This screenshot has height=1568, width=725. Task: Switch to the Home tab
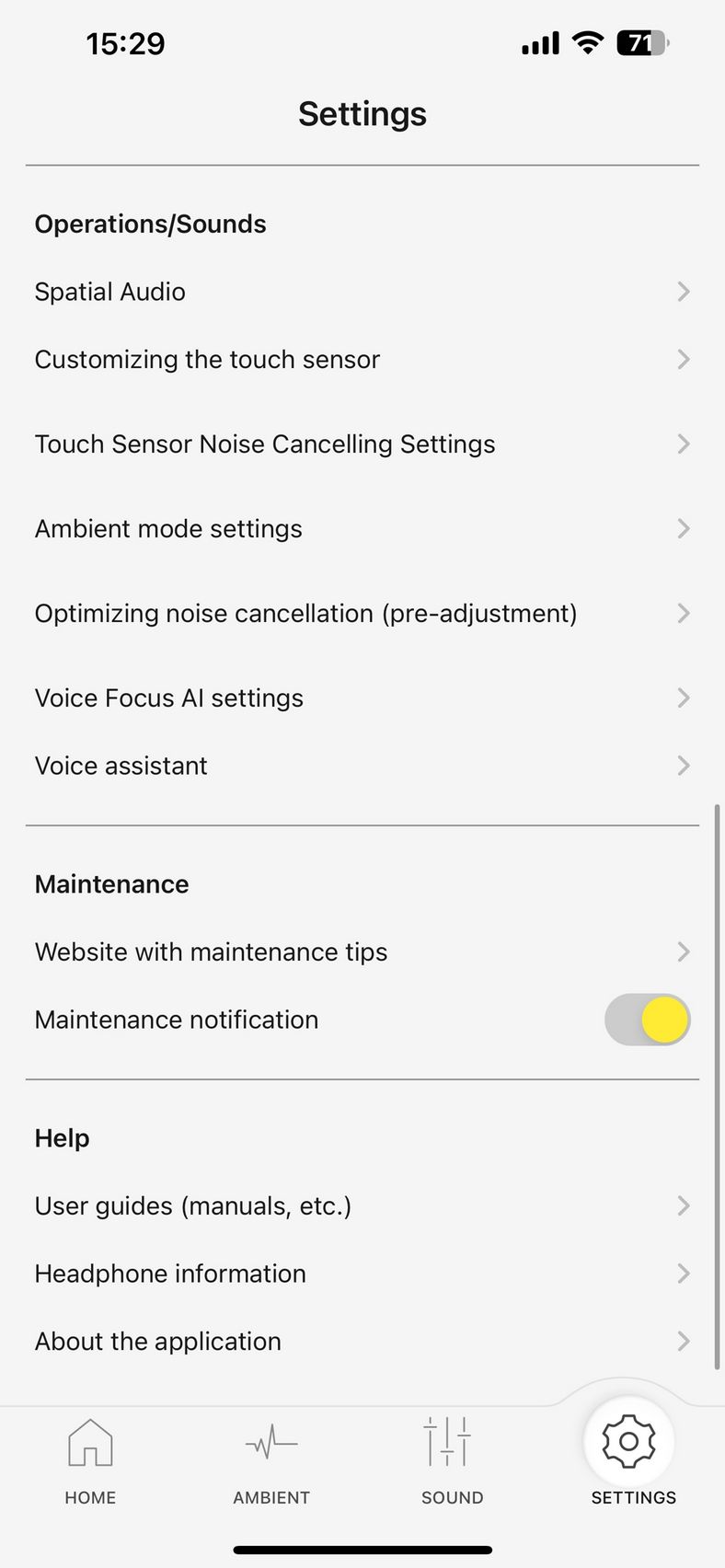click(x=90, y=1461)
